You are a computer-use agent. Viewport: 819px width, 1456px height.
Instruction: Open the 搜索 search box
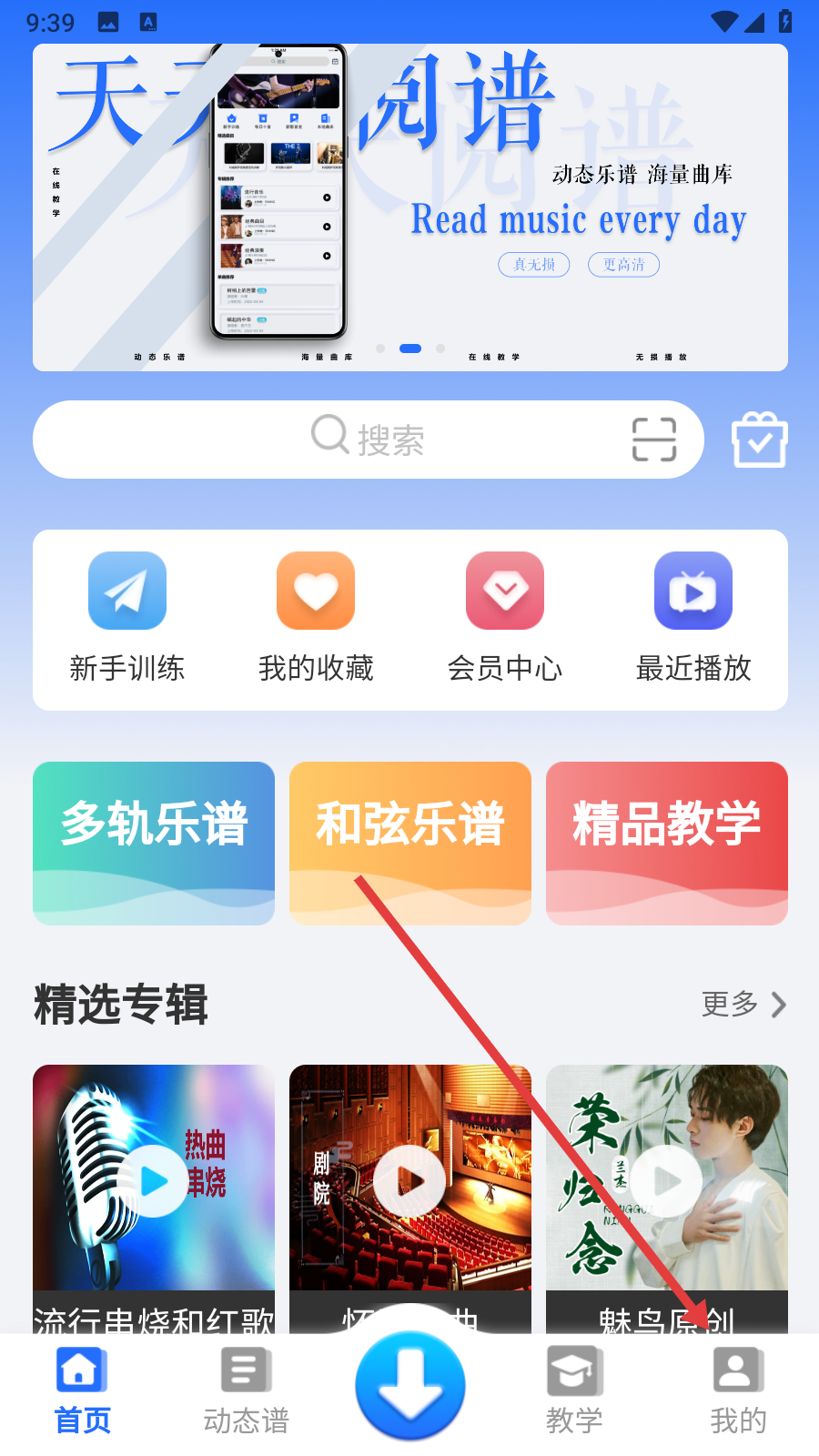click(368, 440)
